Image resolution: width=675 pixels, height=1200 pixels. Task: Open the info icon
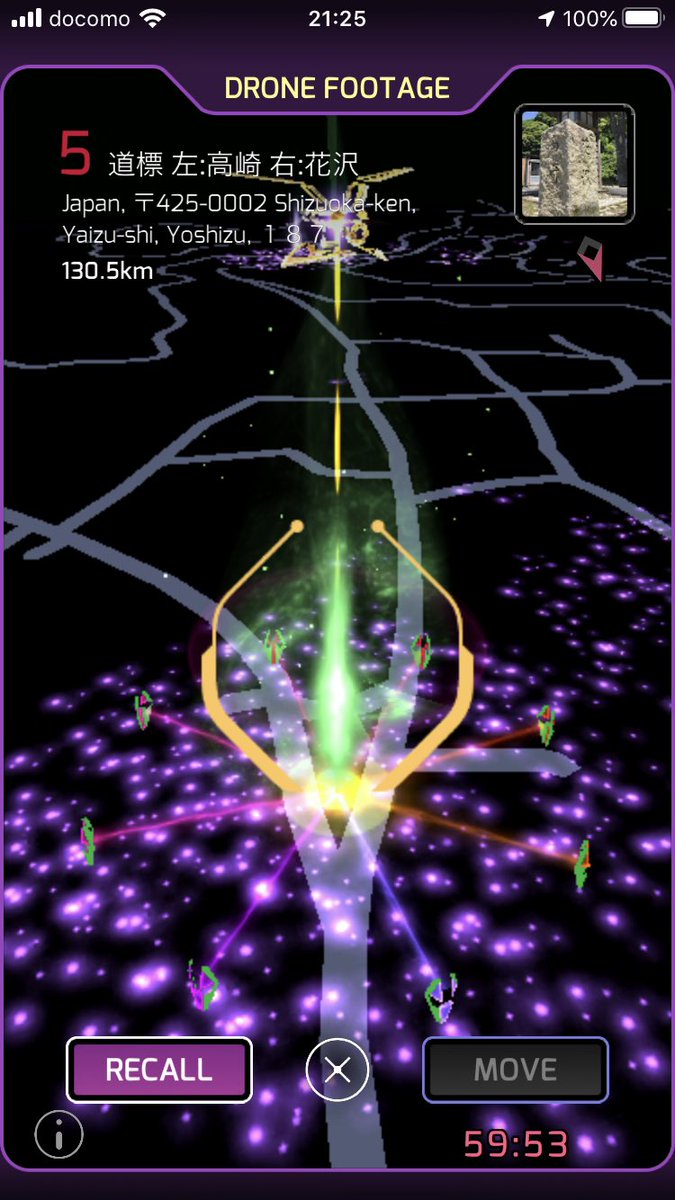[x=59, y=1134]
